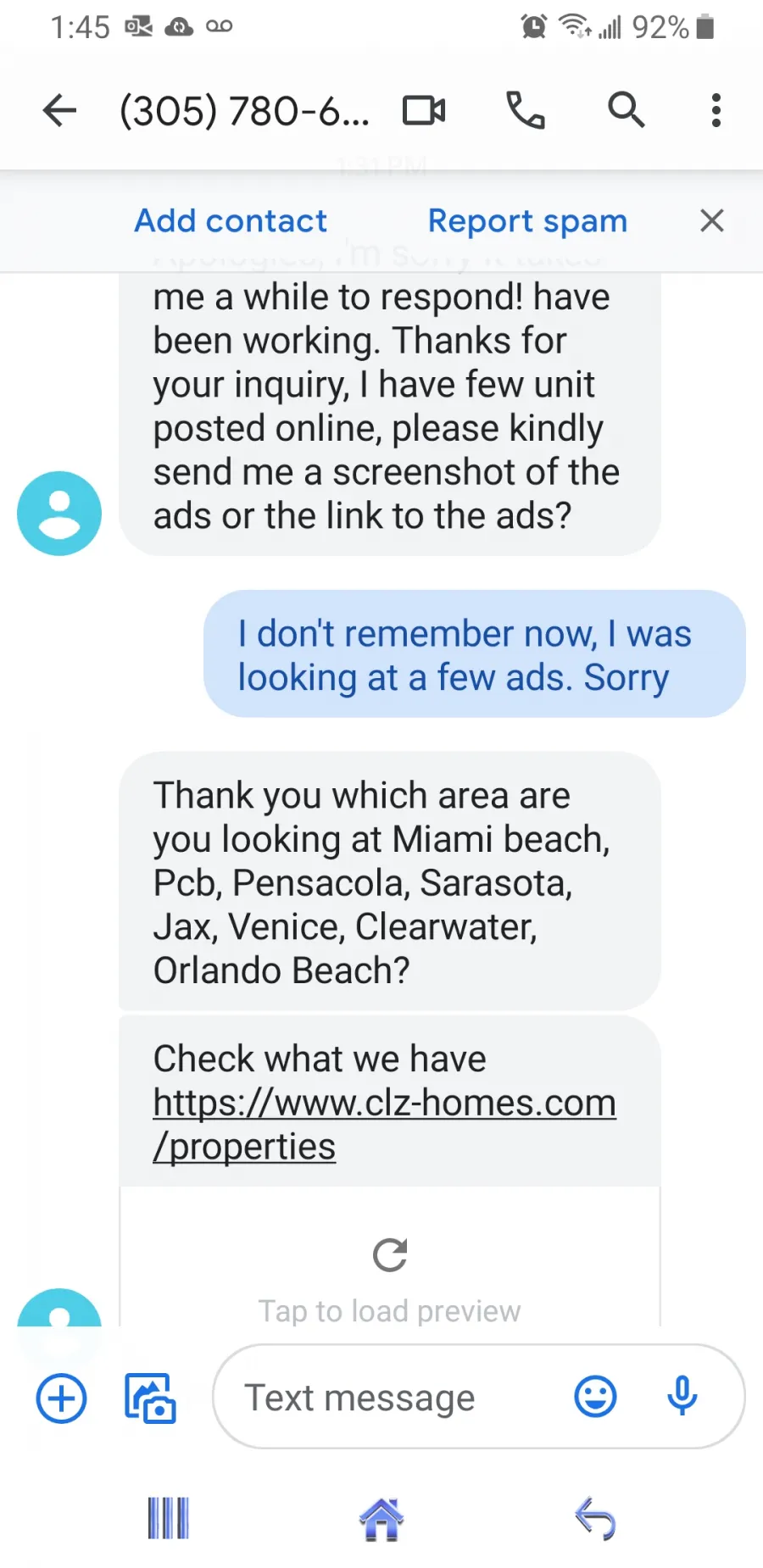This screenshot has width=763, height=1568.
Task: Go back from the conversation
Action: click(x=59, y=110)
